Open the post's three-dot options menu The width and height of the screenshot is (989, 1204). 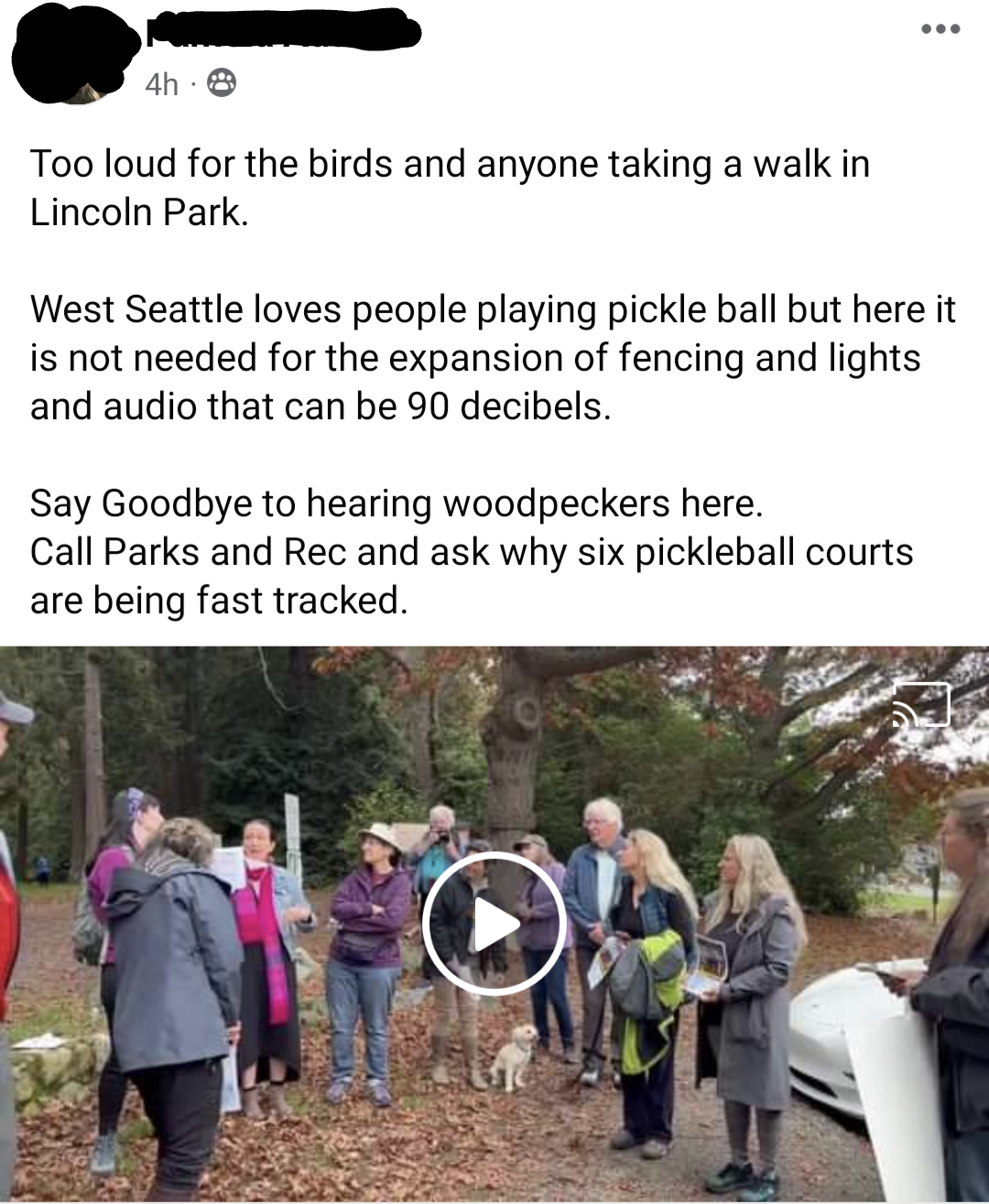click(x=940, y=29)
